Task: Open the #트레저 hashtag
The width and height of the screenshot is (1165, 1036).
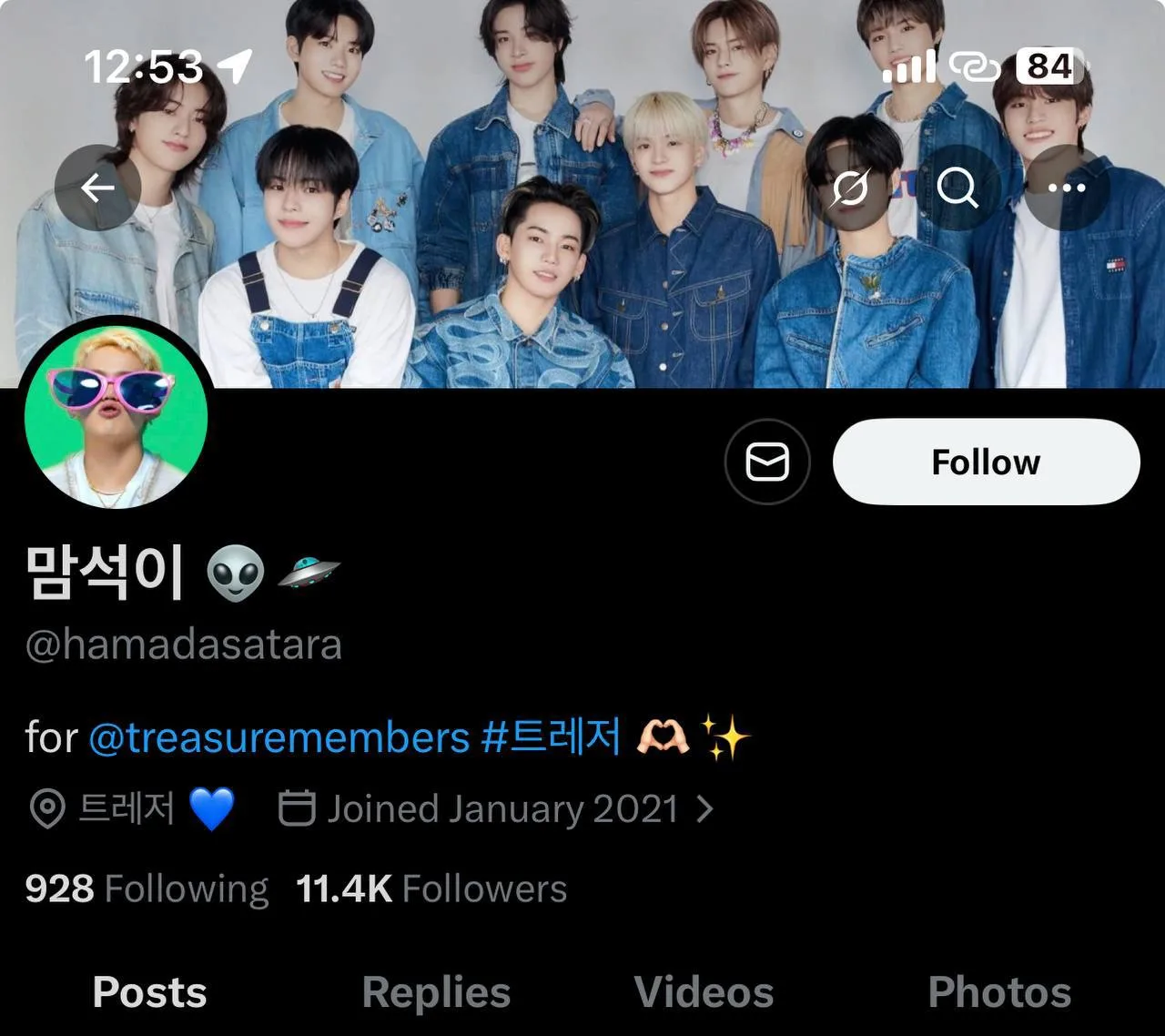Action: (552, 737)
